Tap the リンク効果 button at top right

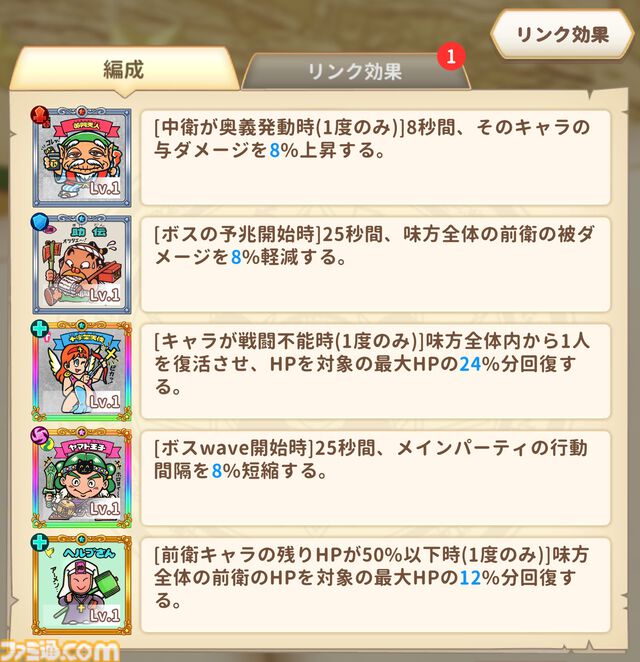[562, 35]
